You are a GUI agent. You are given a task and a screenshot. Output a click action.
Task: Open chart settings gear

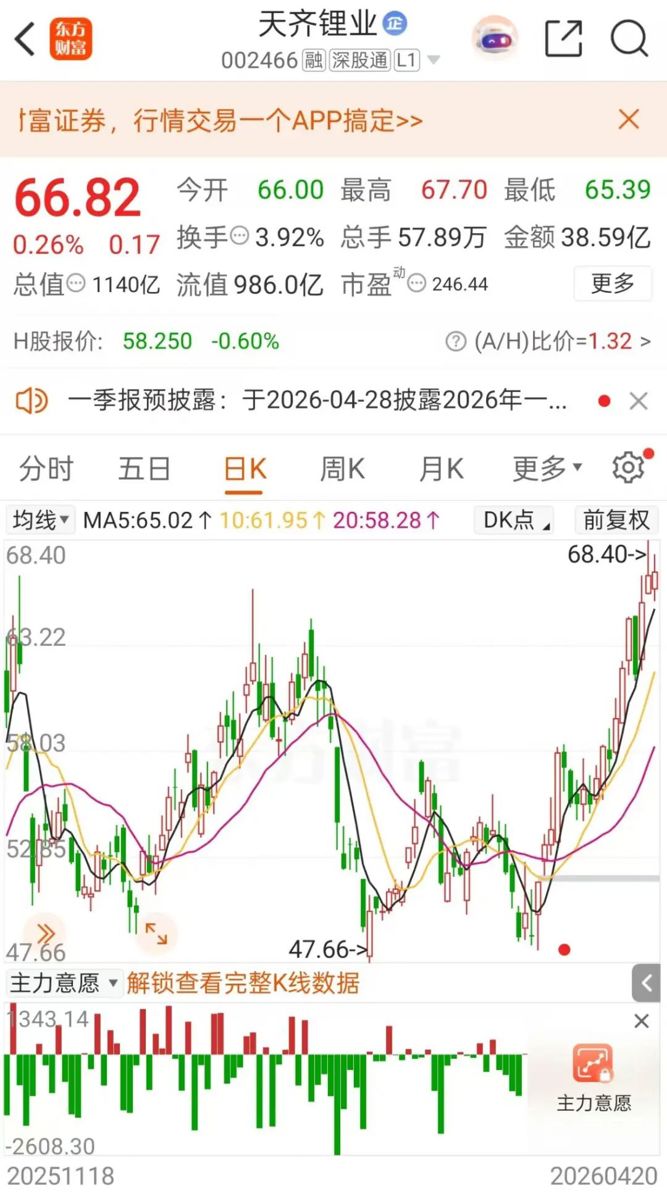point(628,467)
